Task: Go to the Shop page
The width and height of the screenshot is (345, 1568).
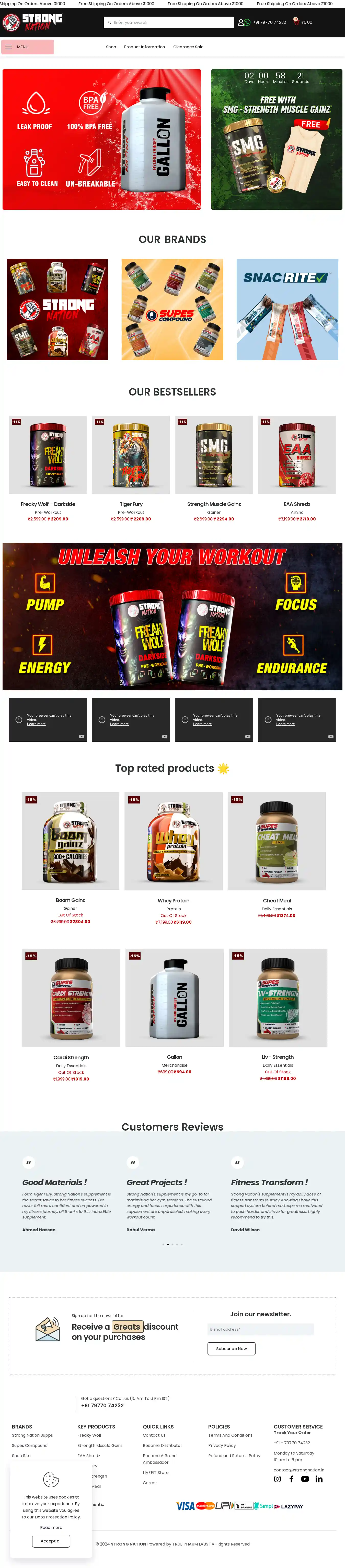Action: coord(111,47)
